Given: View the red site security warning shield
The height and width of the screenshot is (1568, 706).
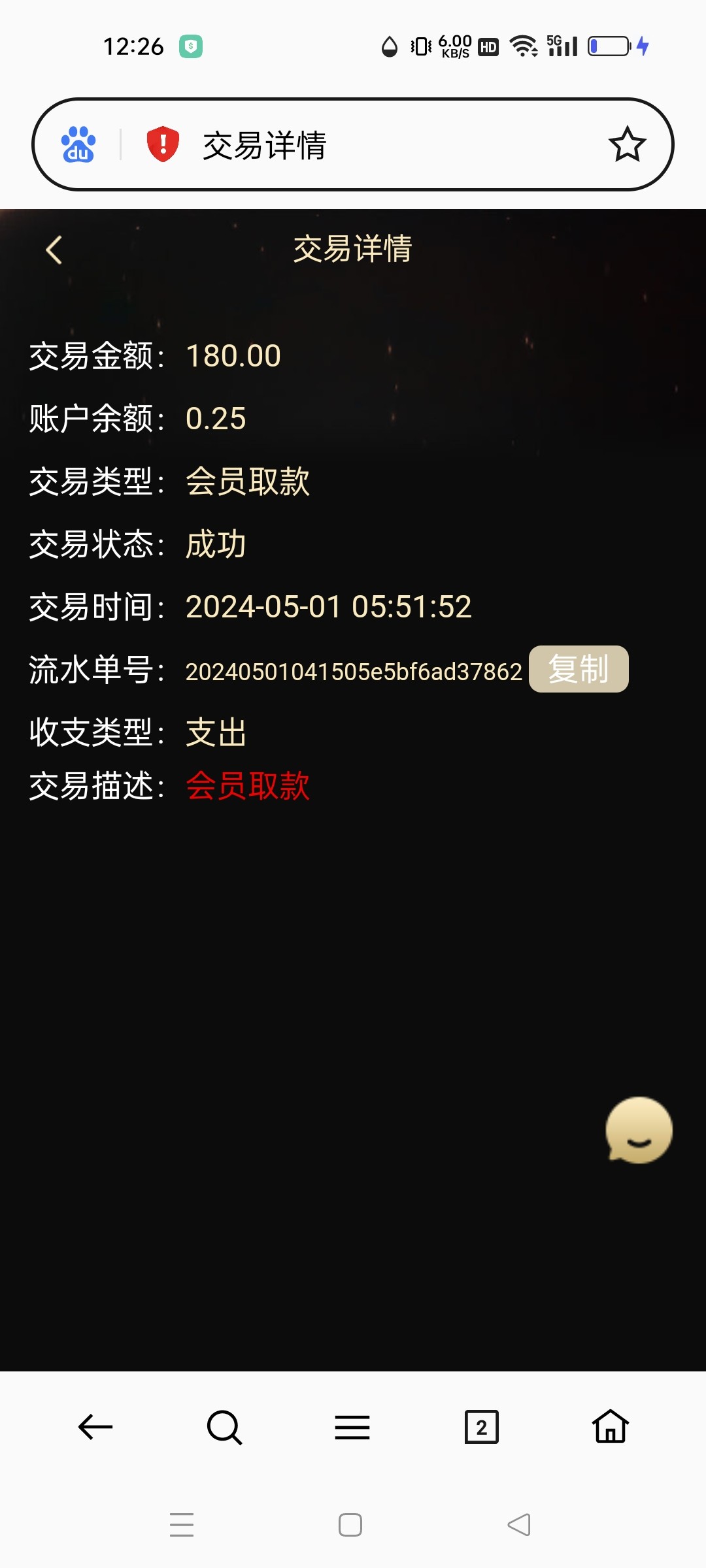Looking at the screenshot, I should (163, 144).
